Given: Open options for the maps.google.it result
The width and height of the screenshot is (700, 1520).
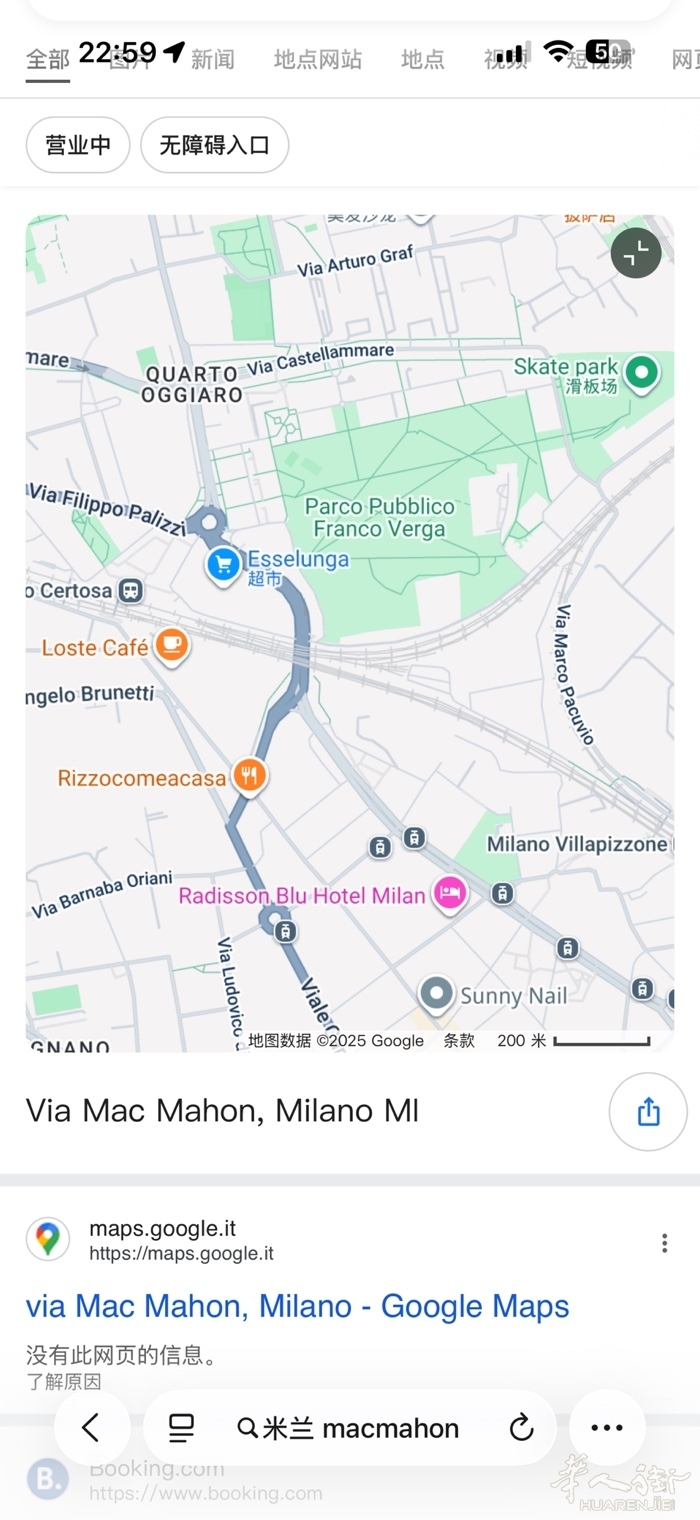Looking at the screenshot, I should [x=664, y=1242].
